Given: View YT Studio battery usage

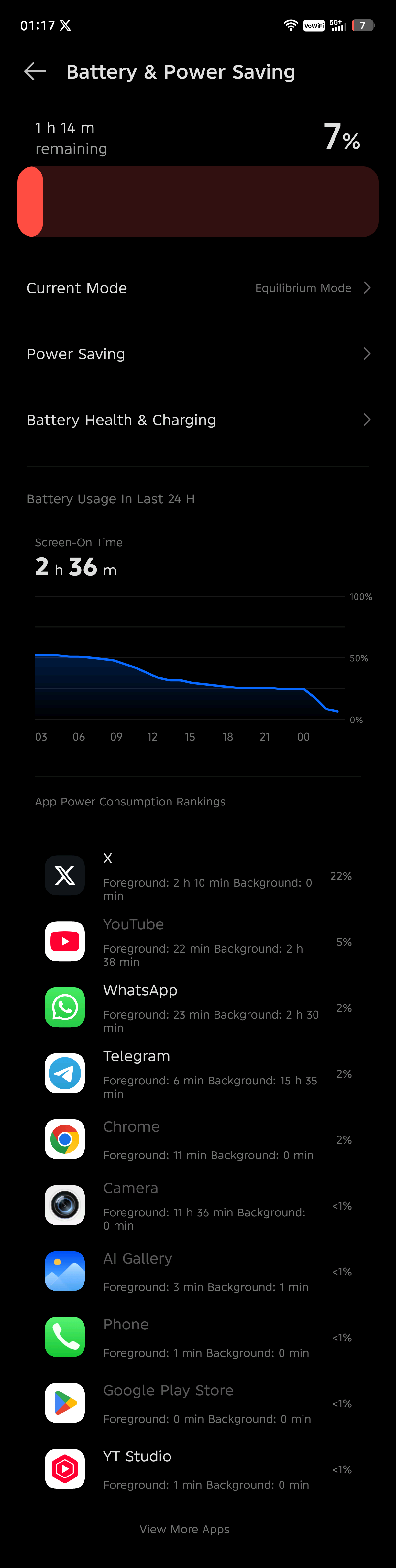Looking at the screenshot, I should pyautogui.click(x=198, y=1469).
